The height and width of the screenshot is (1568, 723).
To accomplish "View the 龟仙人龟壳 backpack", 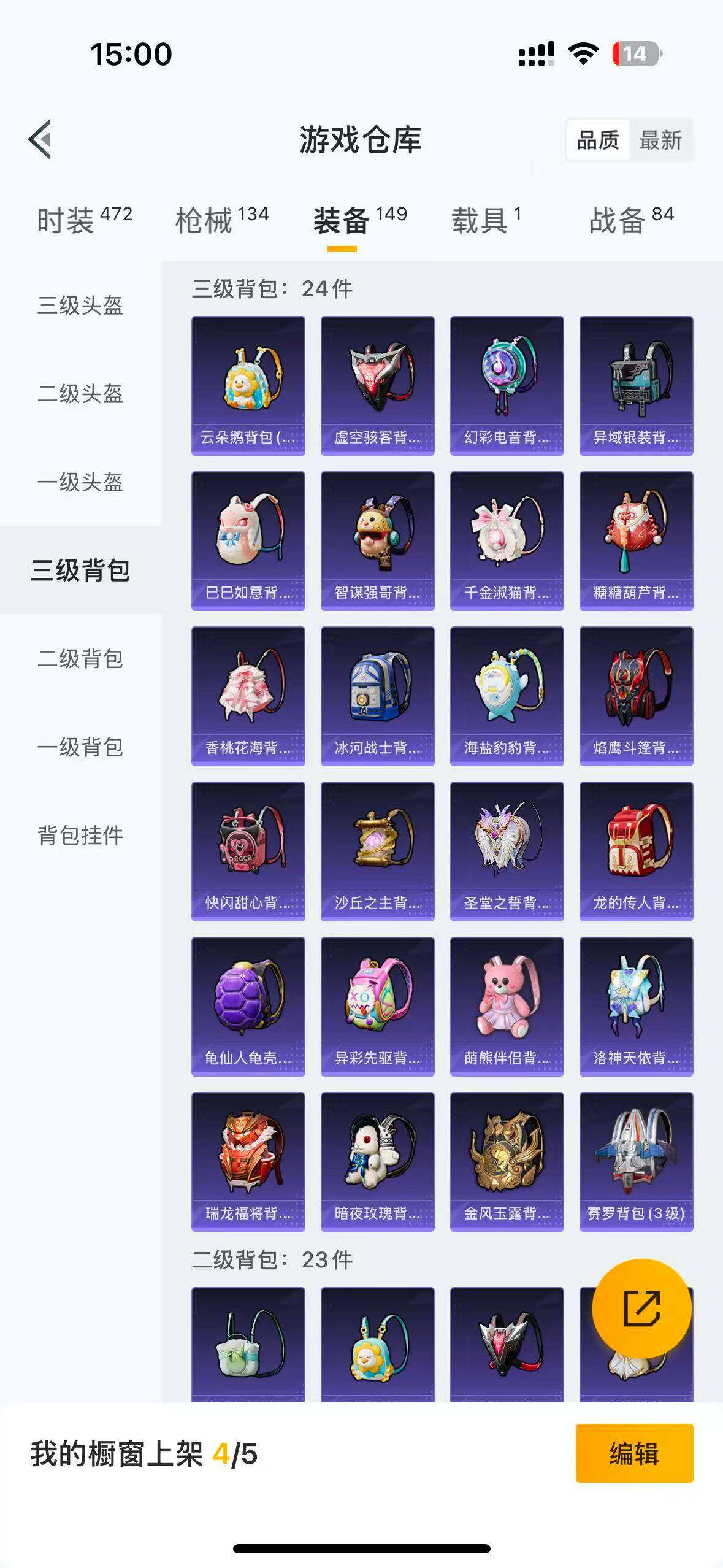I will point(248,1007).
